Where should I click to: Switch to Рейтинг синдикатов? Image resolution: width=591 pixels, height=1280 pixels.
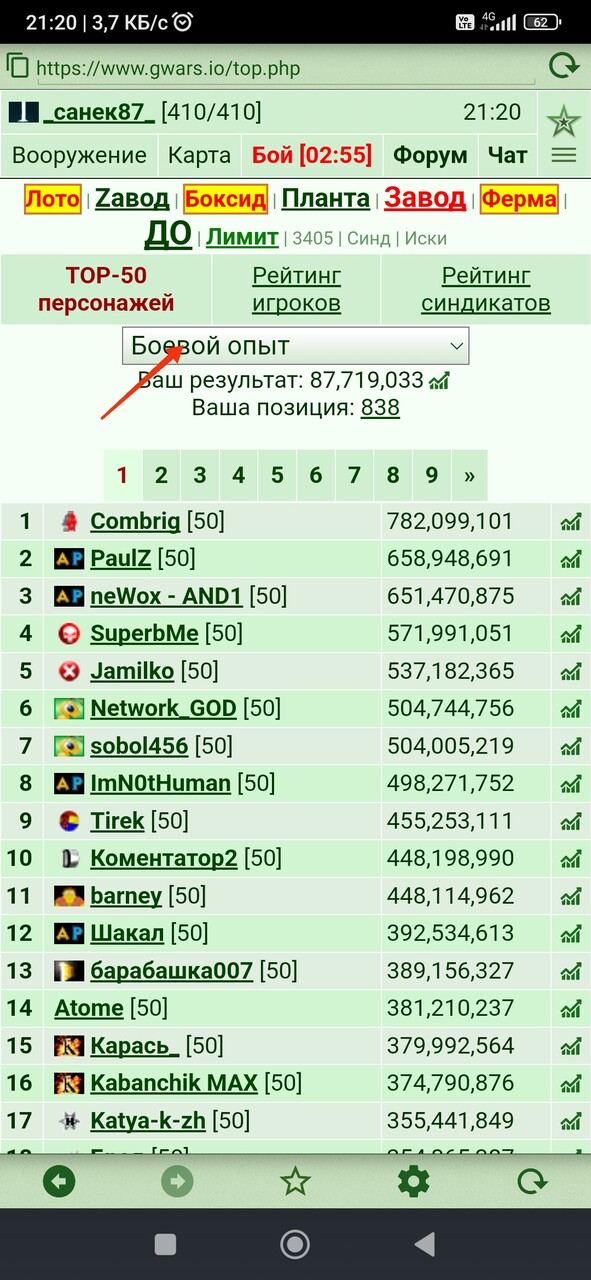(x=486, y=289)
